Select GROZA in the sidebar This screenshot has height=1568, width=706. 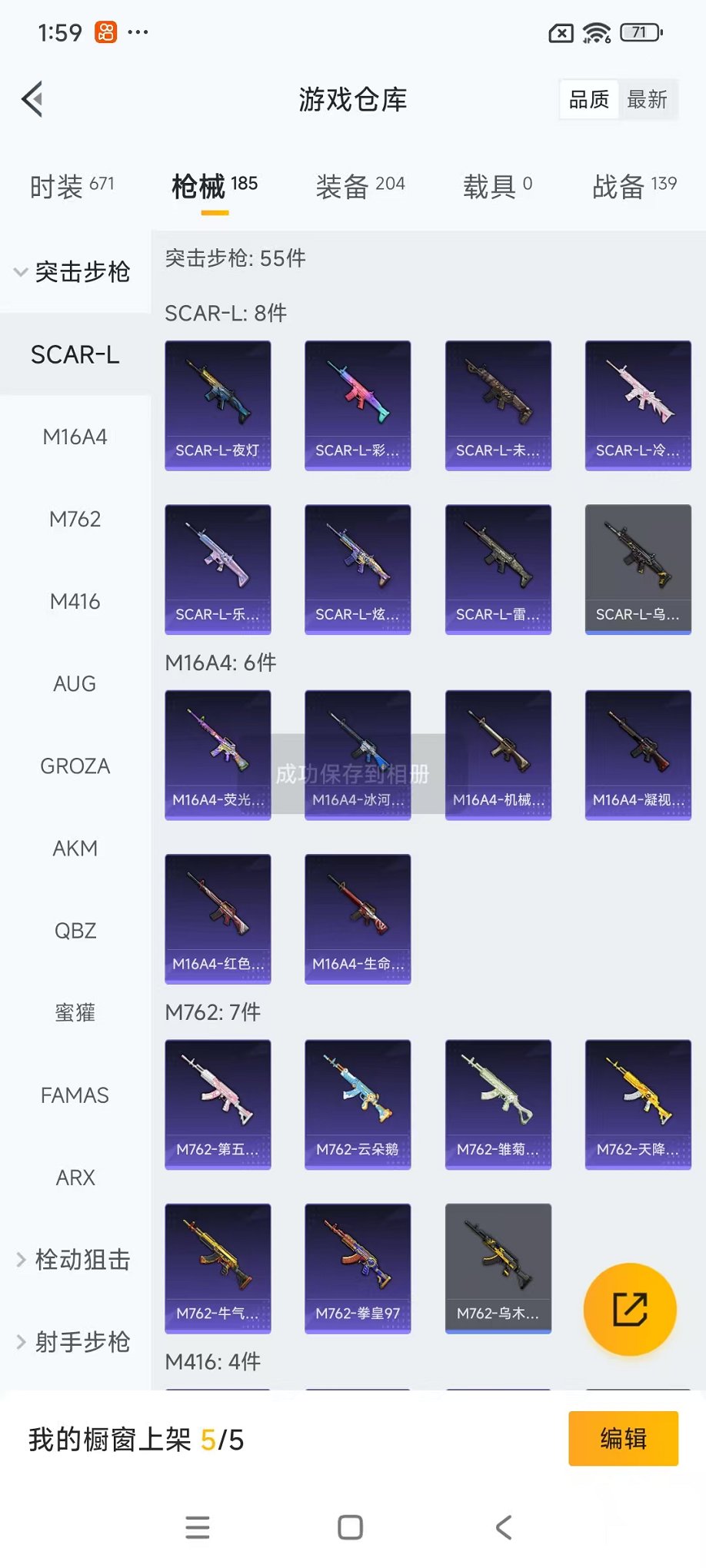point(75,766)
